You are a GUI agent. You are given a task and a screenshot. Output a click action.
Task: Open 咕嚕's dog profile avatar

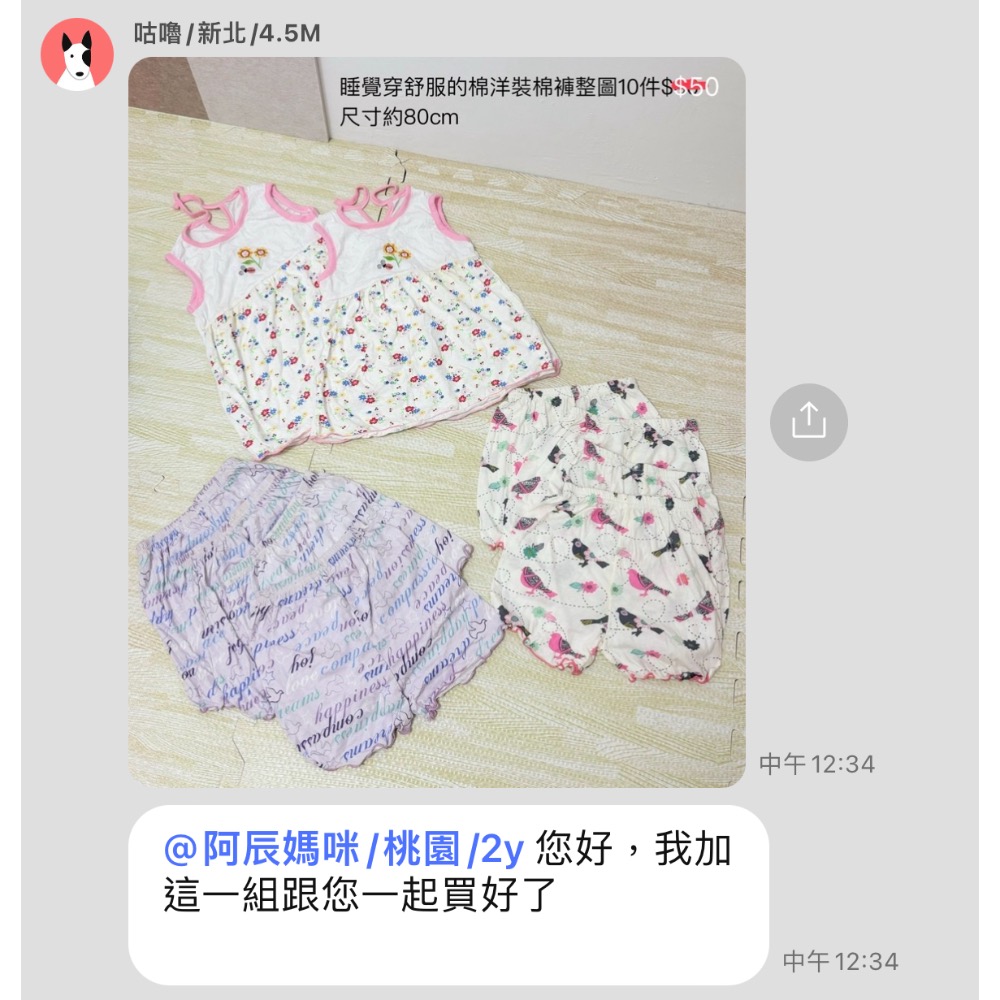(x=77, y=54)
